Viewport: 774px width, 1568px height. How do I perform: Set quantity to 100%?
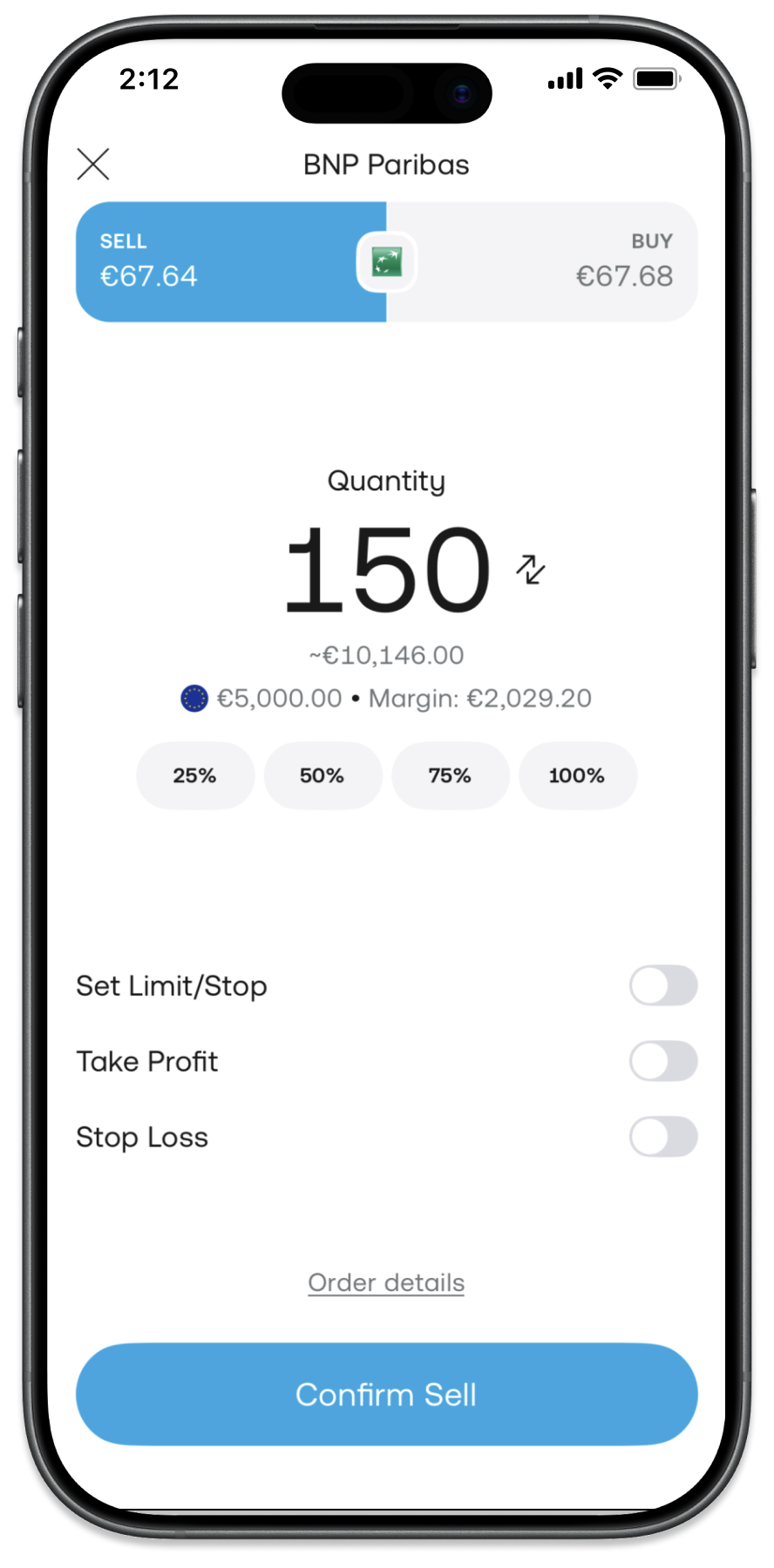point(577,775)
